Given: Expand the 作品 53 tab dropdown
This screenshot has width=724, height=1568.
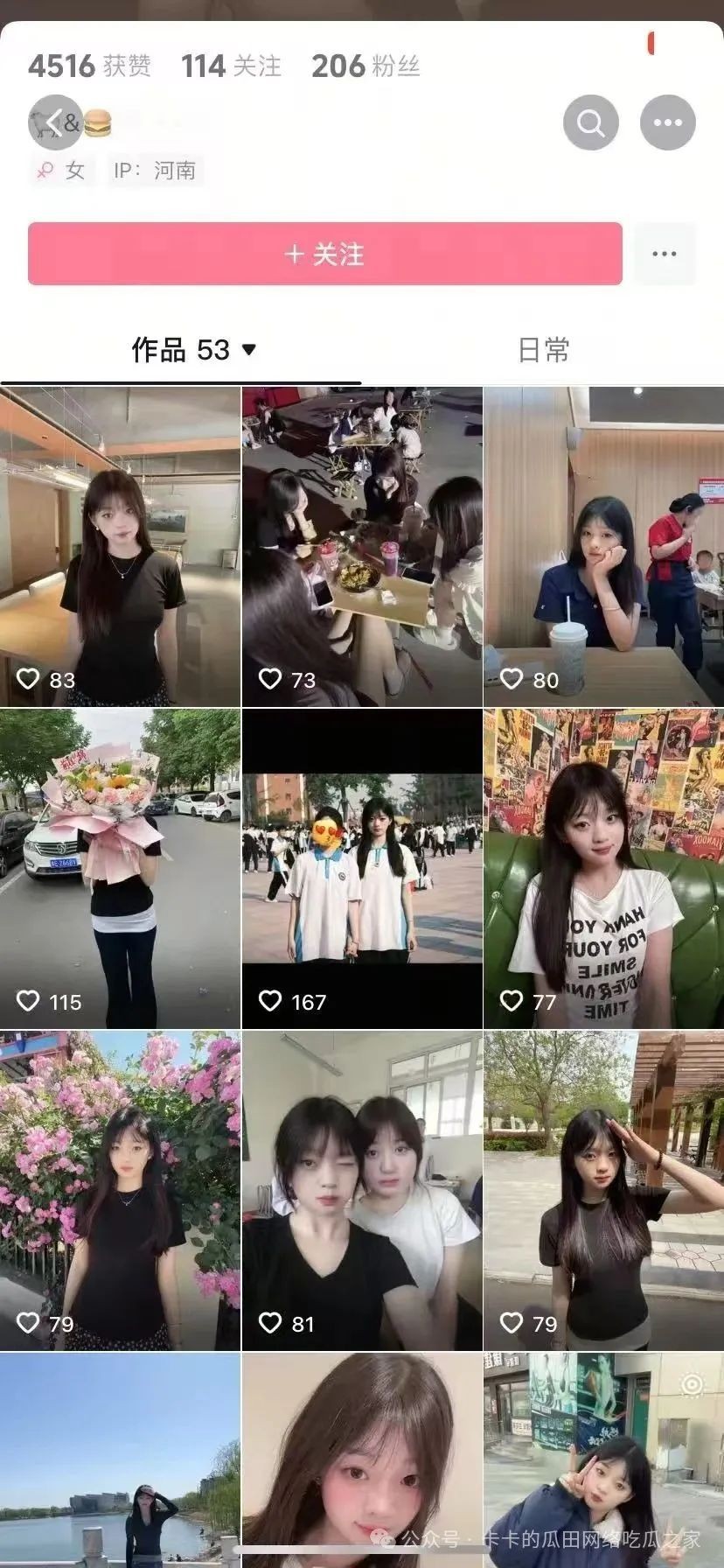Looking at the screenshot, I should tap(248, 350).
